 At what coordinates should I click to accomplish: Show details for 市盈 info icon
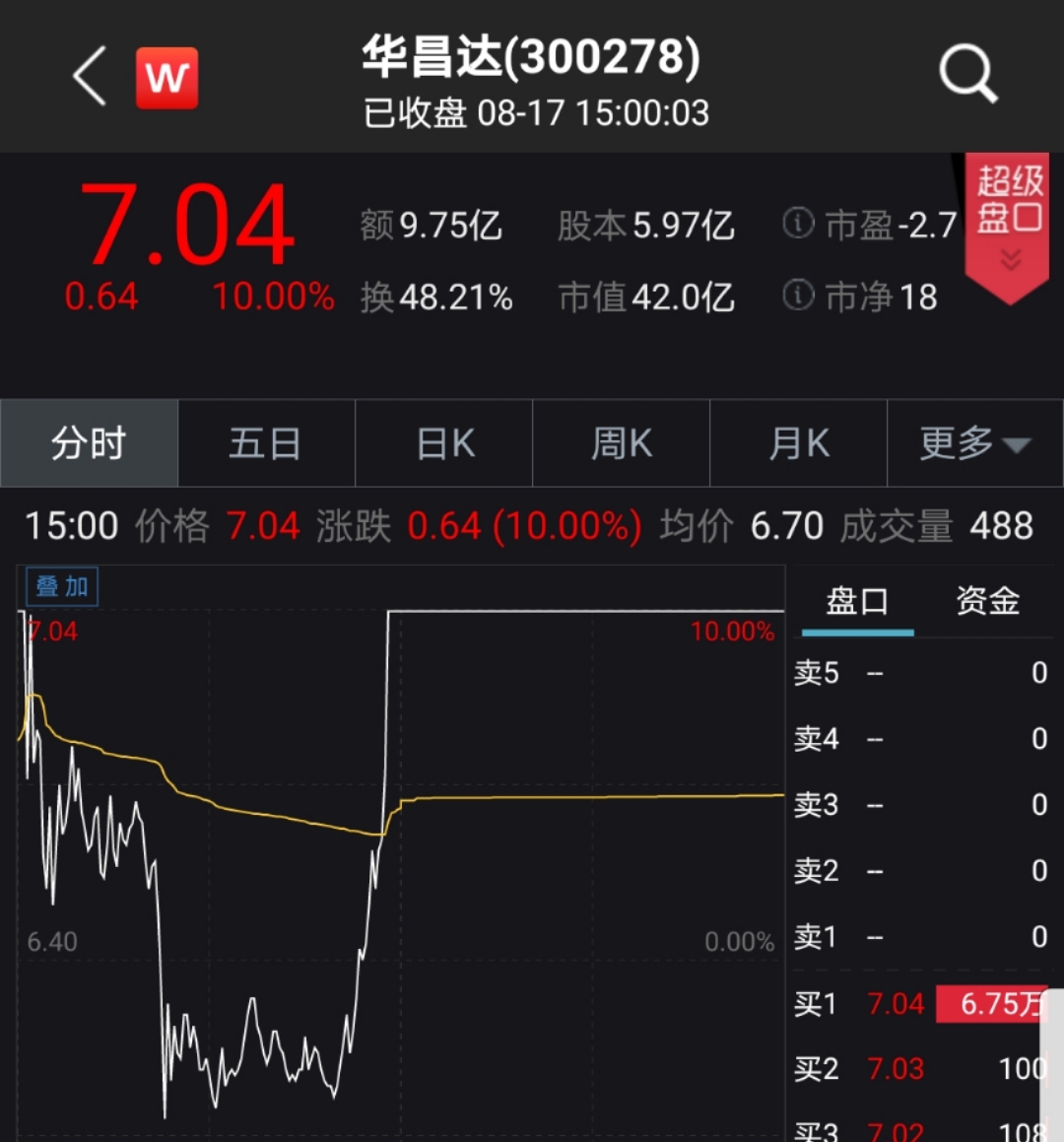pos(798,224)
